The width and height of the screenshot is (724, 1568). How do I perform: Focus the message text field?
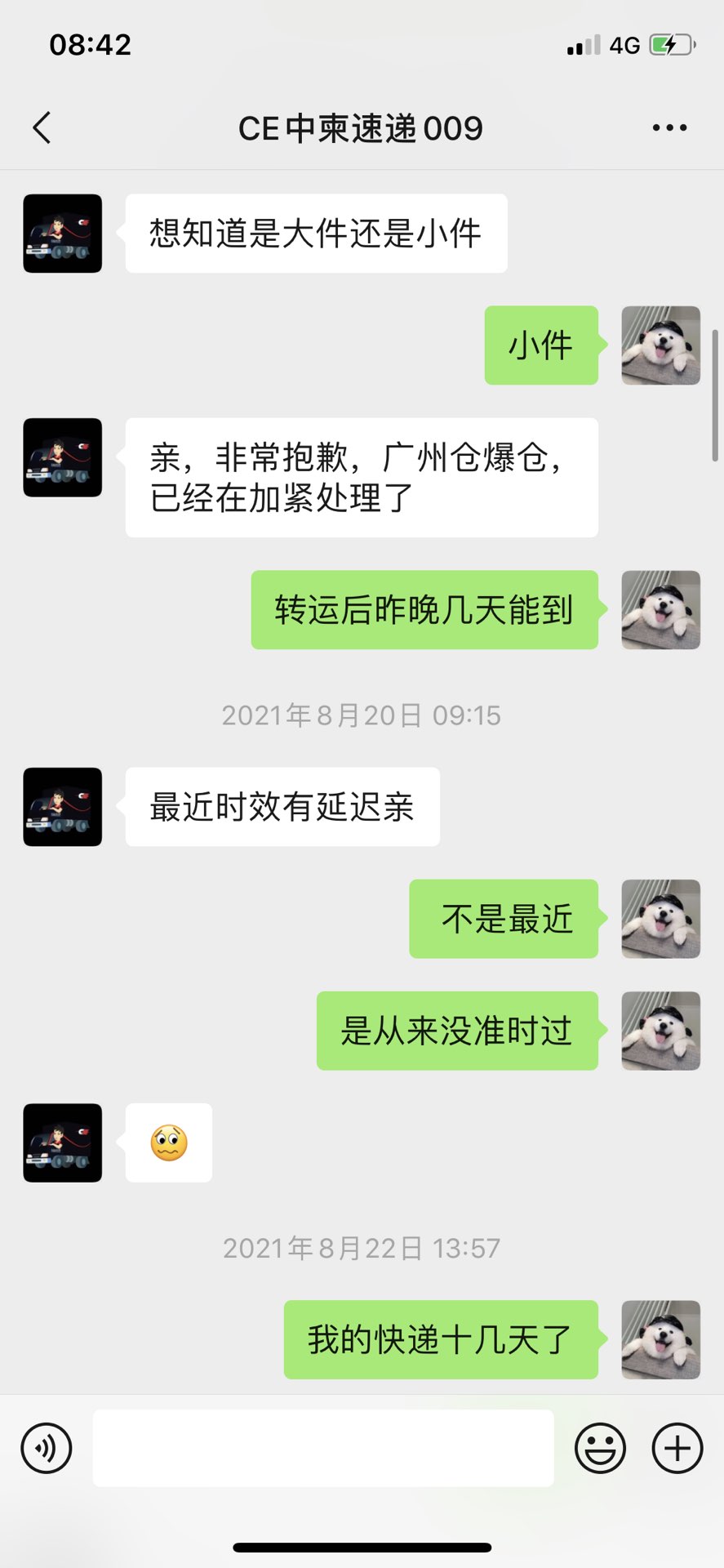pos(322,1448)
